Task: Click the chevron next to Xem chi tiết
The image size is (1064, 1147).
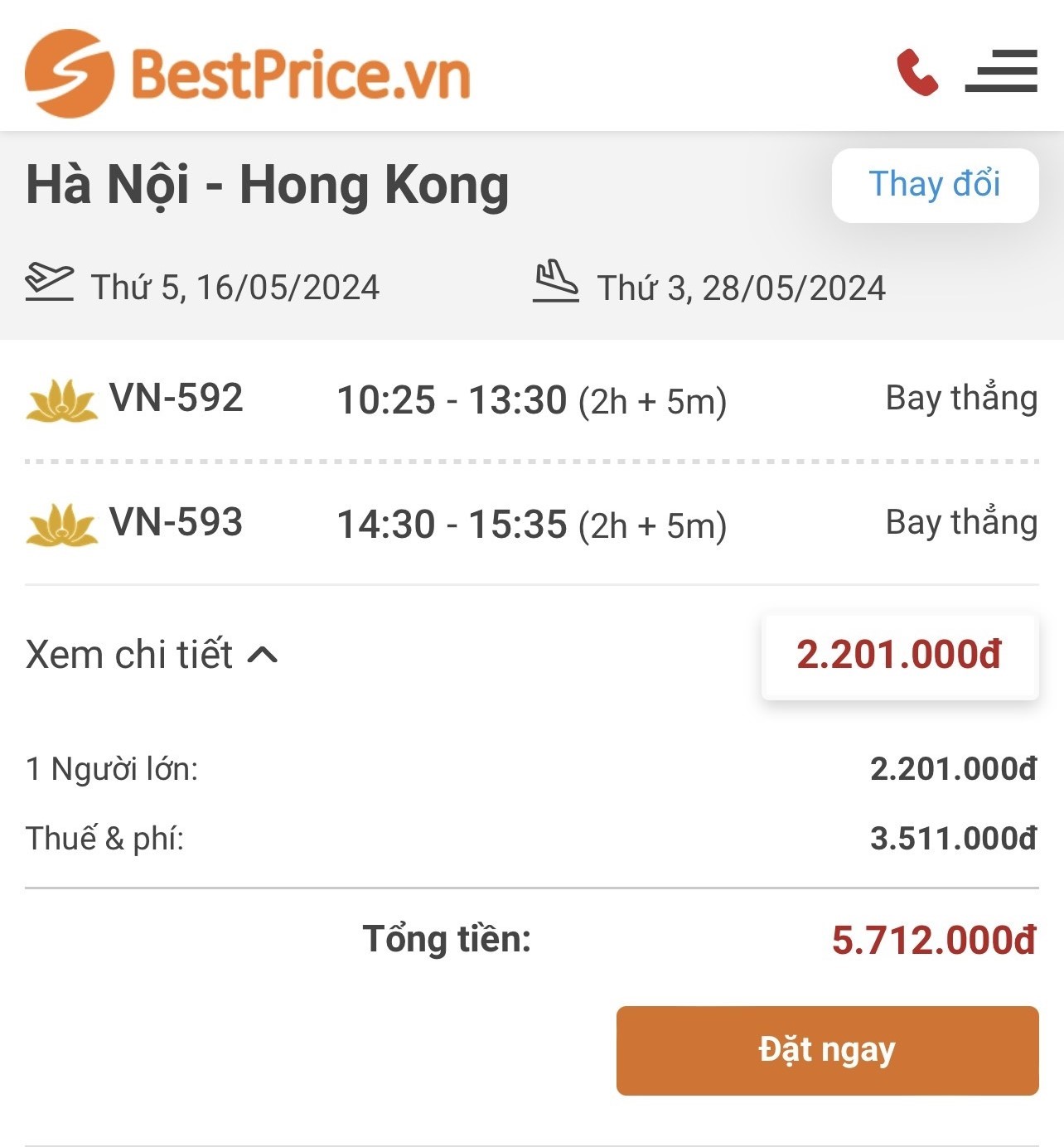Action: (x=264, y=656)
